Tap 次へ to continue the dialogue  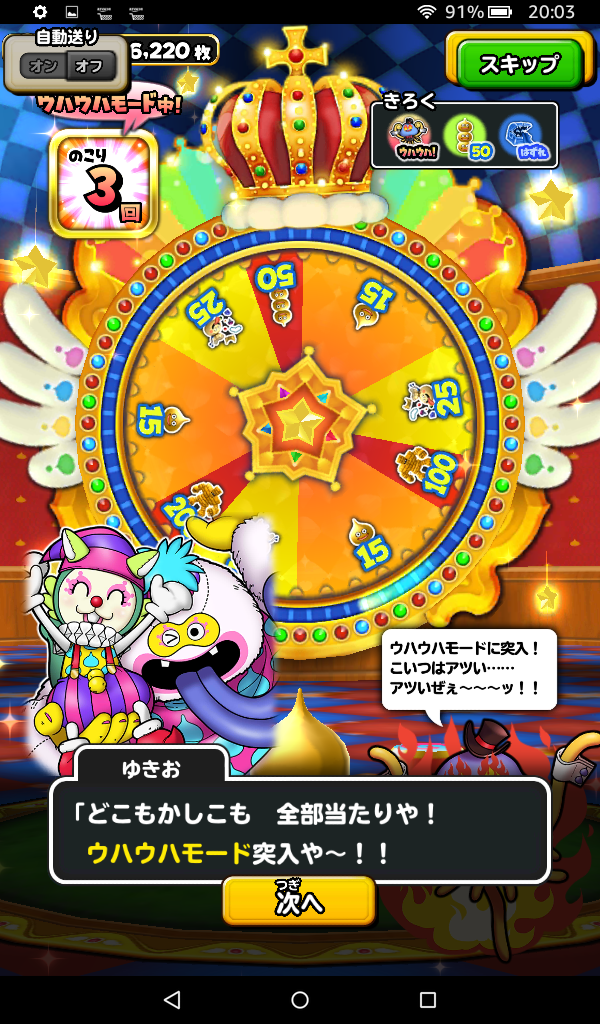pyautogui.click(x=299, y=901)
